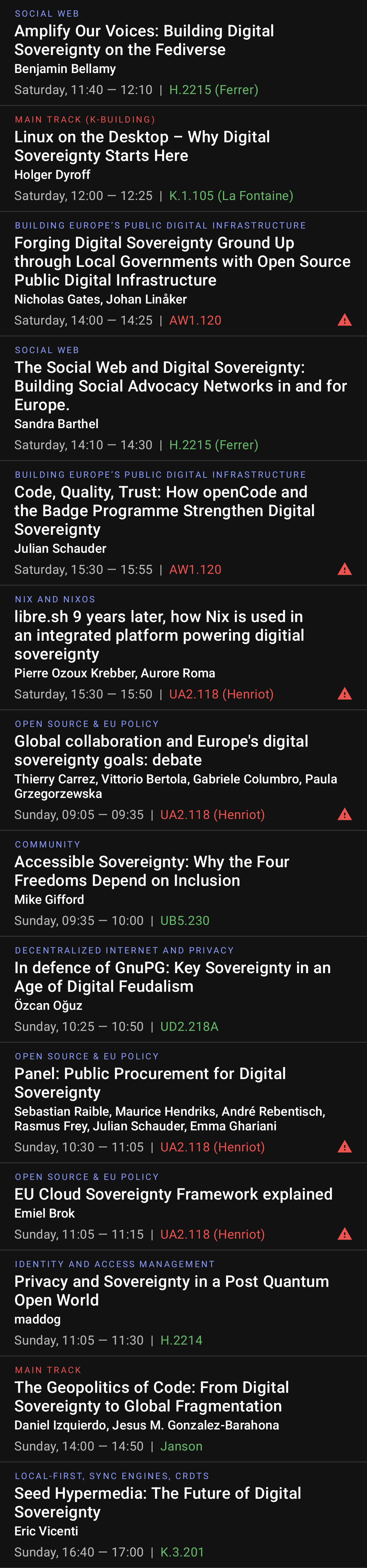This screenshot has width=367, height=1568.
Task: Open talk 'Amplify Our Voices' by Benjamin Bellamy
Action: coord(144,40)
